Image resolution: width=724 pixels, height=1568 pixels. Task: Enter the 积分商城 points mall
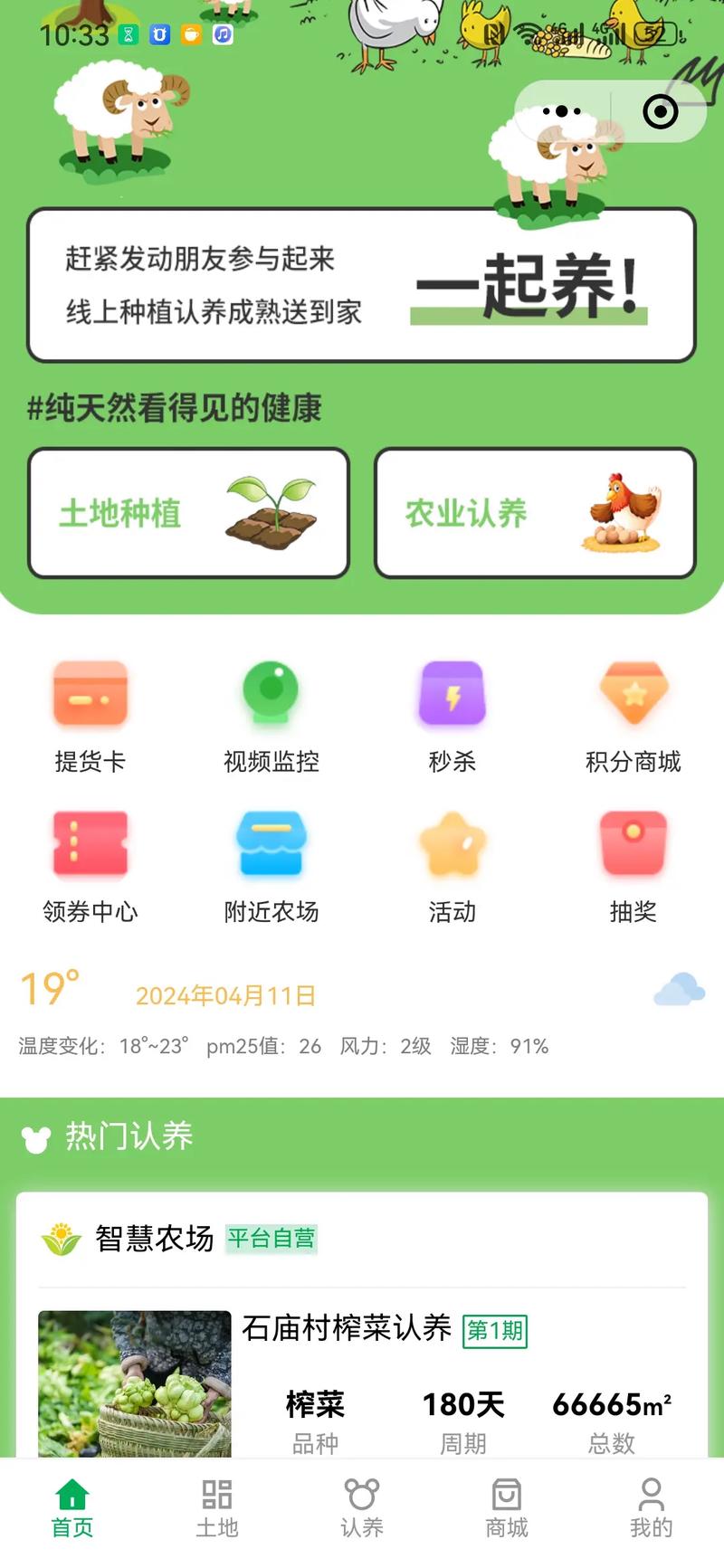click(x=633, y=712)
